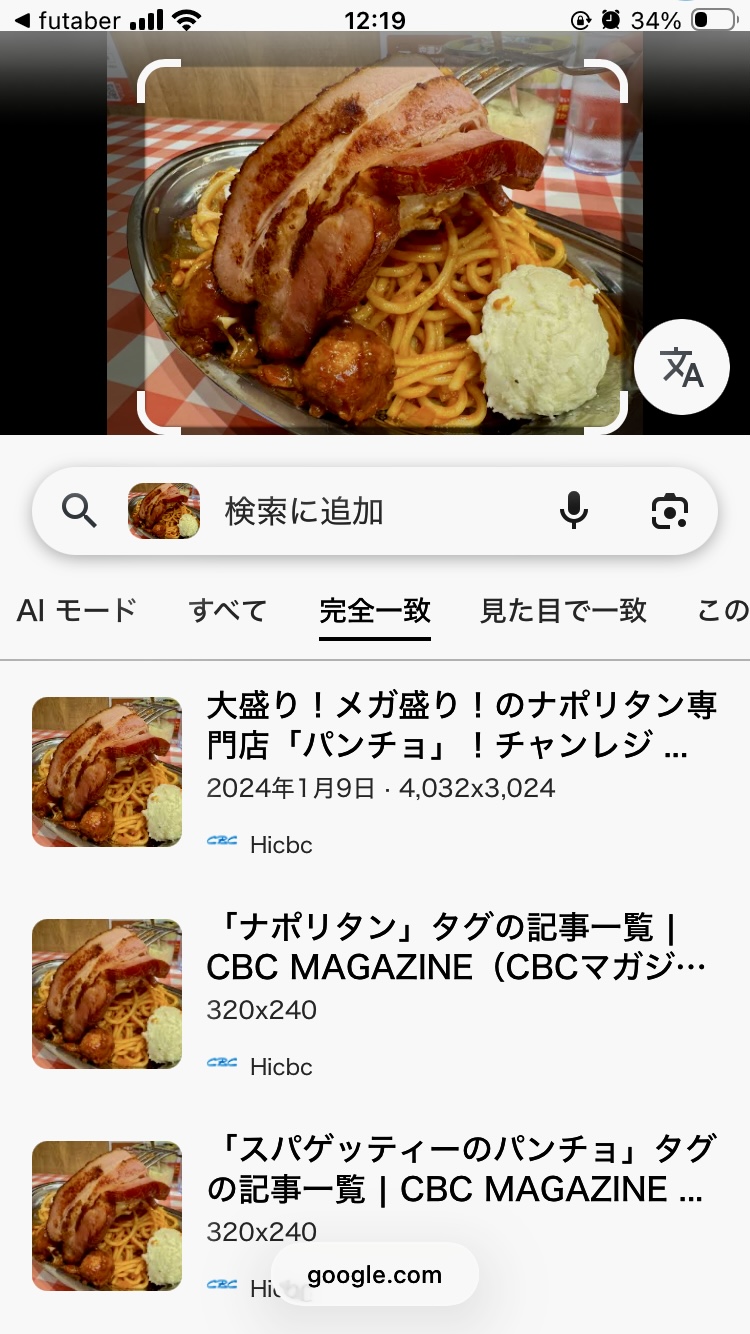Viewport: 750px width, 1334px height.
Task: Switch to the AI モード tab
Action: (76, 610)
